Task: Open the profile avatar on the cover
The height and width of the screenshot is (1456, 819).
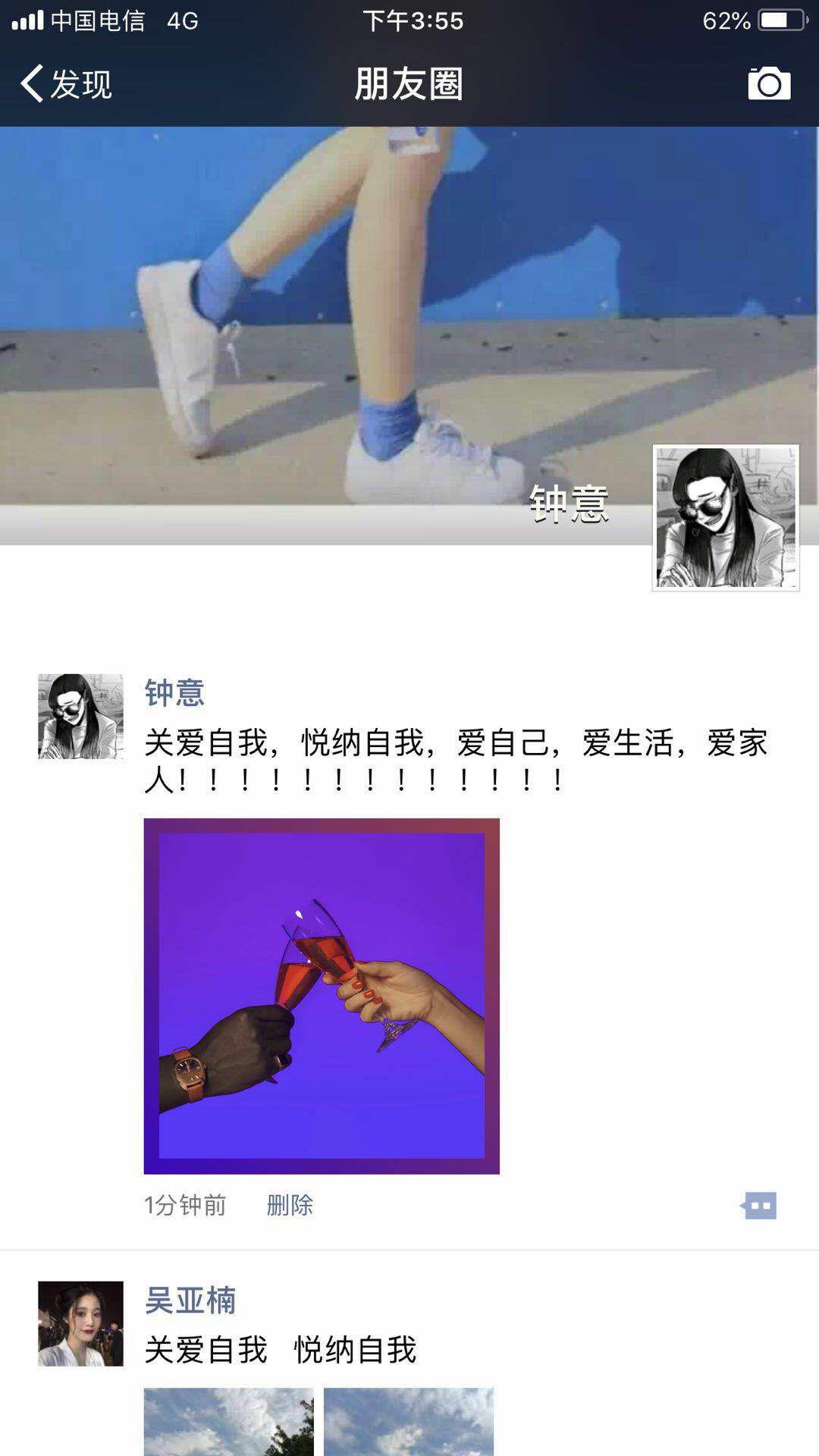Action: tap(725, 518)
